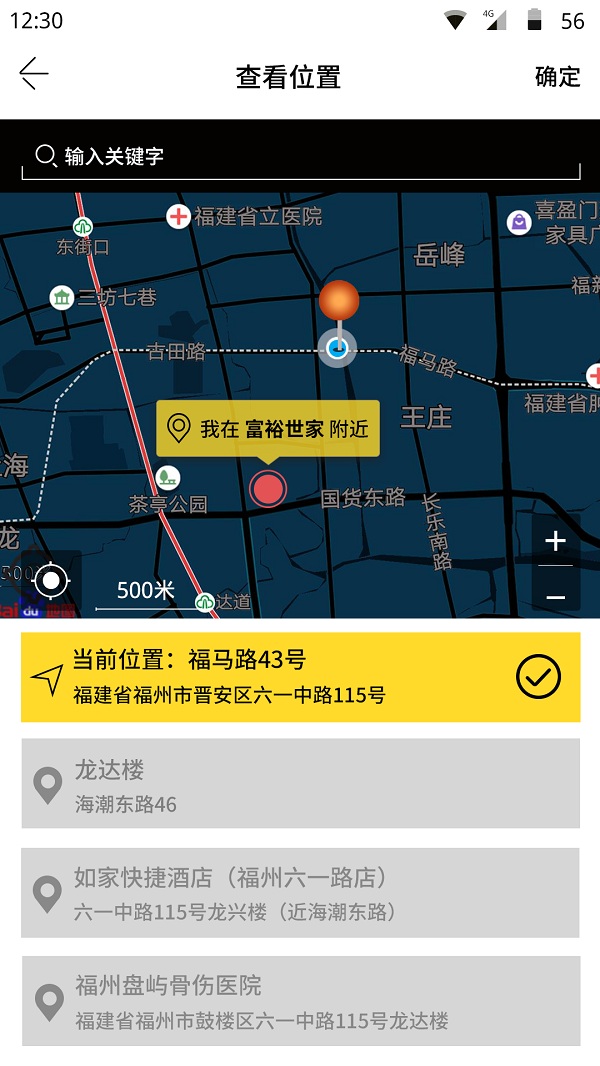The width and height of the screenshot is (600, 1066).
Task: Select current location 福马路43号
Action: point(301,677)
